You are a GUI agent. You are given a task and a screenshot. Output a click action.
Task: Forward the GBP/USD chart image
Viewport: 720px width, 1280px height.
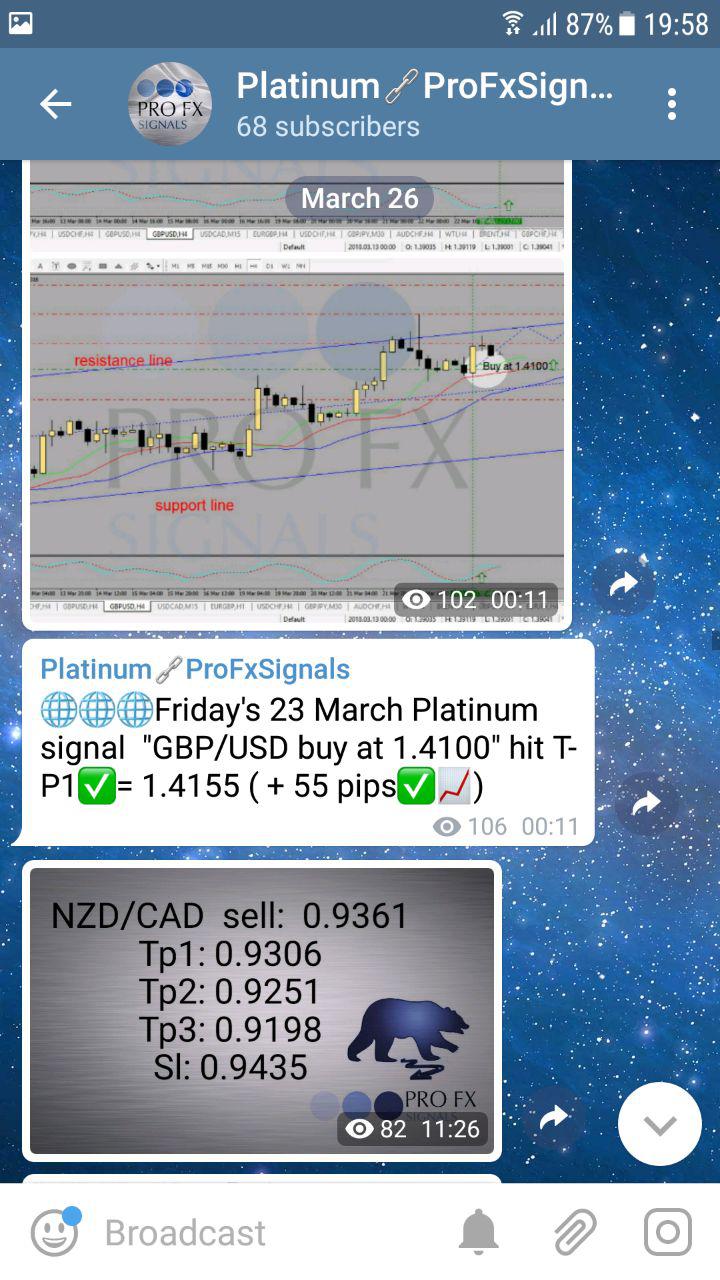point(623,585)
